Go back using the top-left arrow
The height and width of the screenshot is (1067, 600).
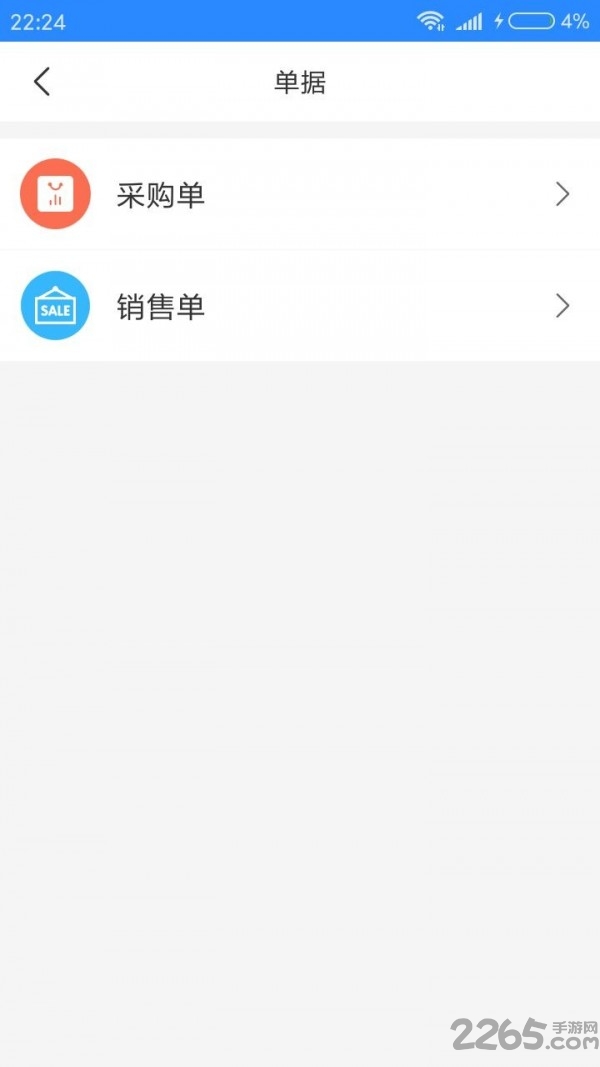(x=41, y=81)
